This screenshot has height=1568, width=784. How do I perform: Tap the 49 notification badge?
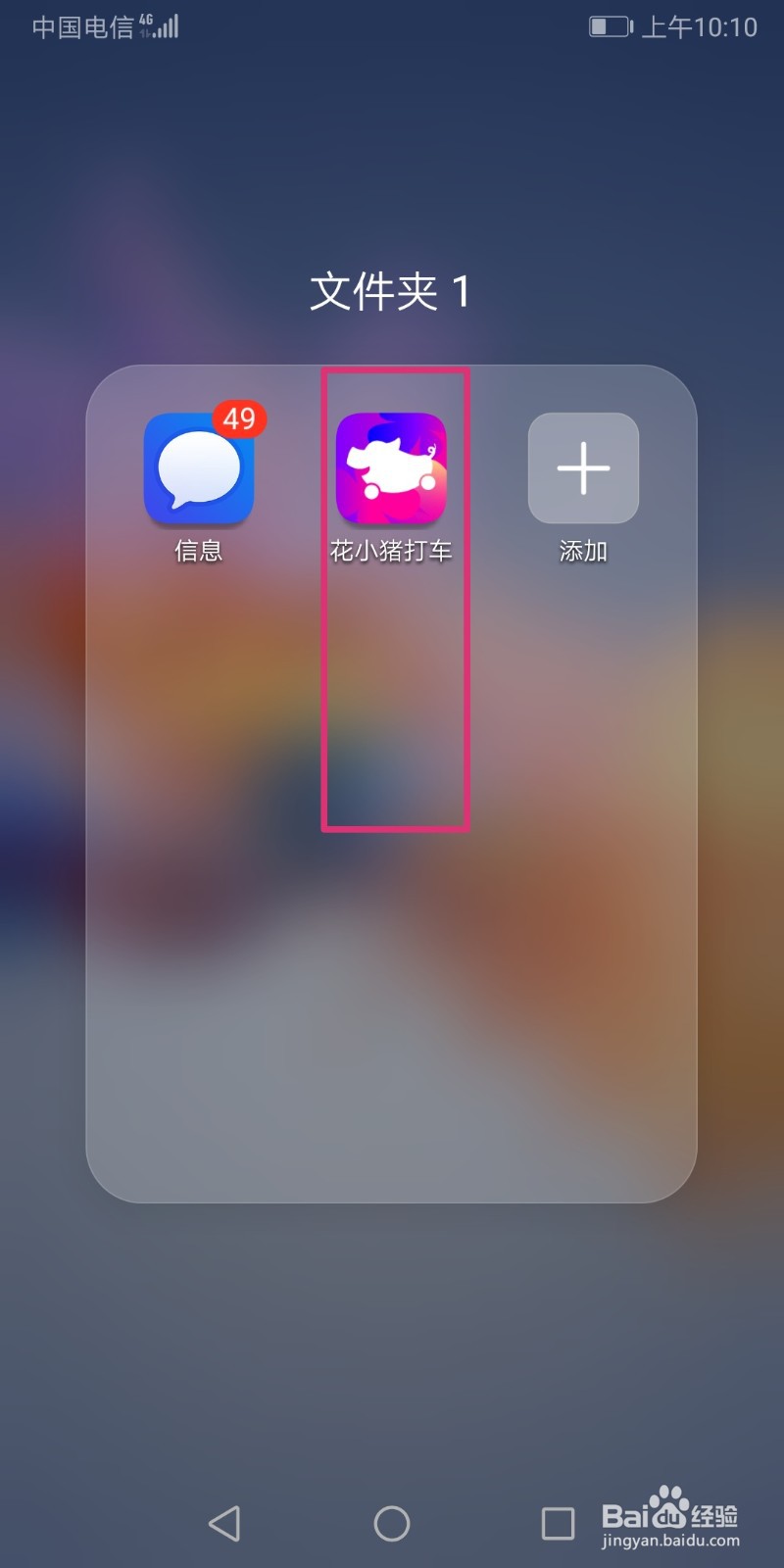click(239, 417)
